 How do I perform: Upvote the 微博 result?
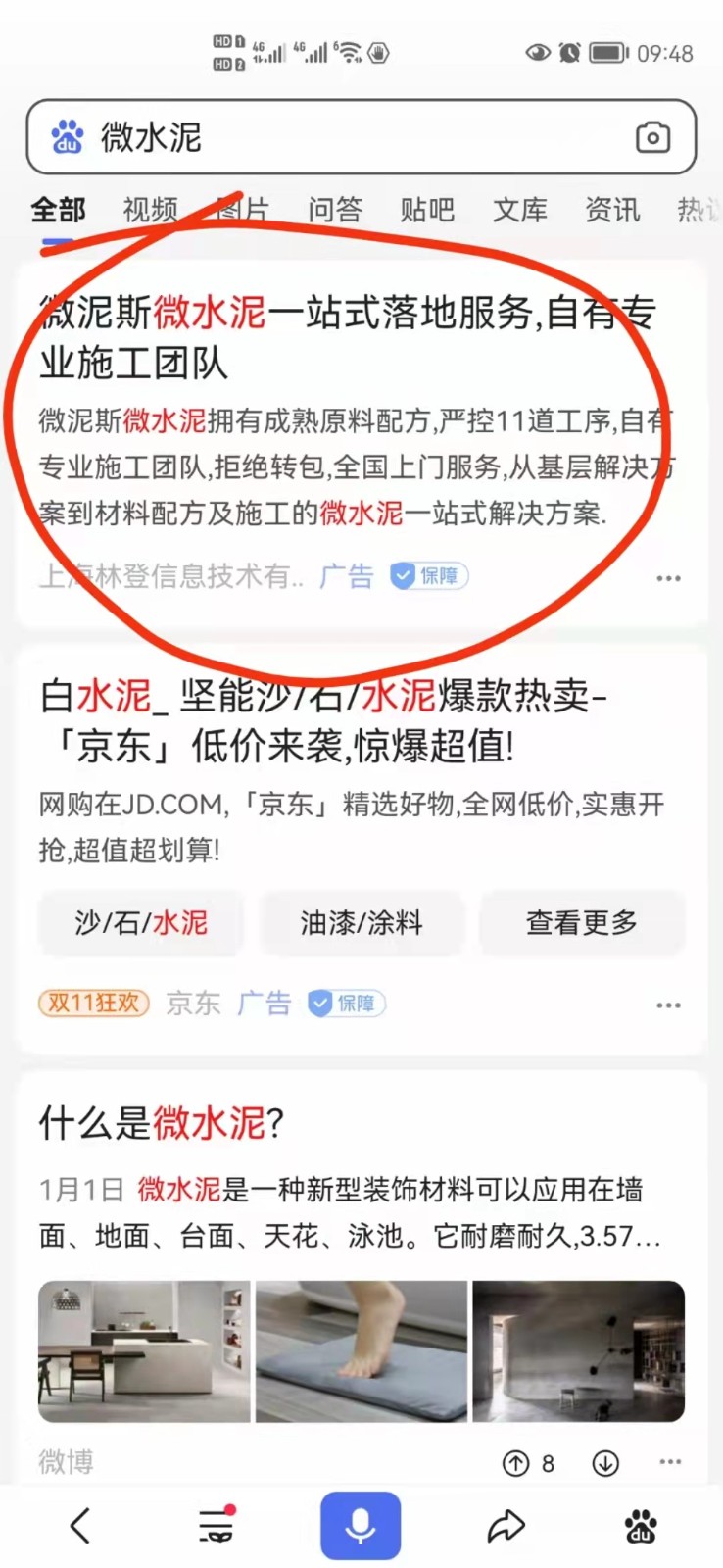(516, 1463)
